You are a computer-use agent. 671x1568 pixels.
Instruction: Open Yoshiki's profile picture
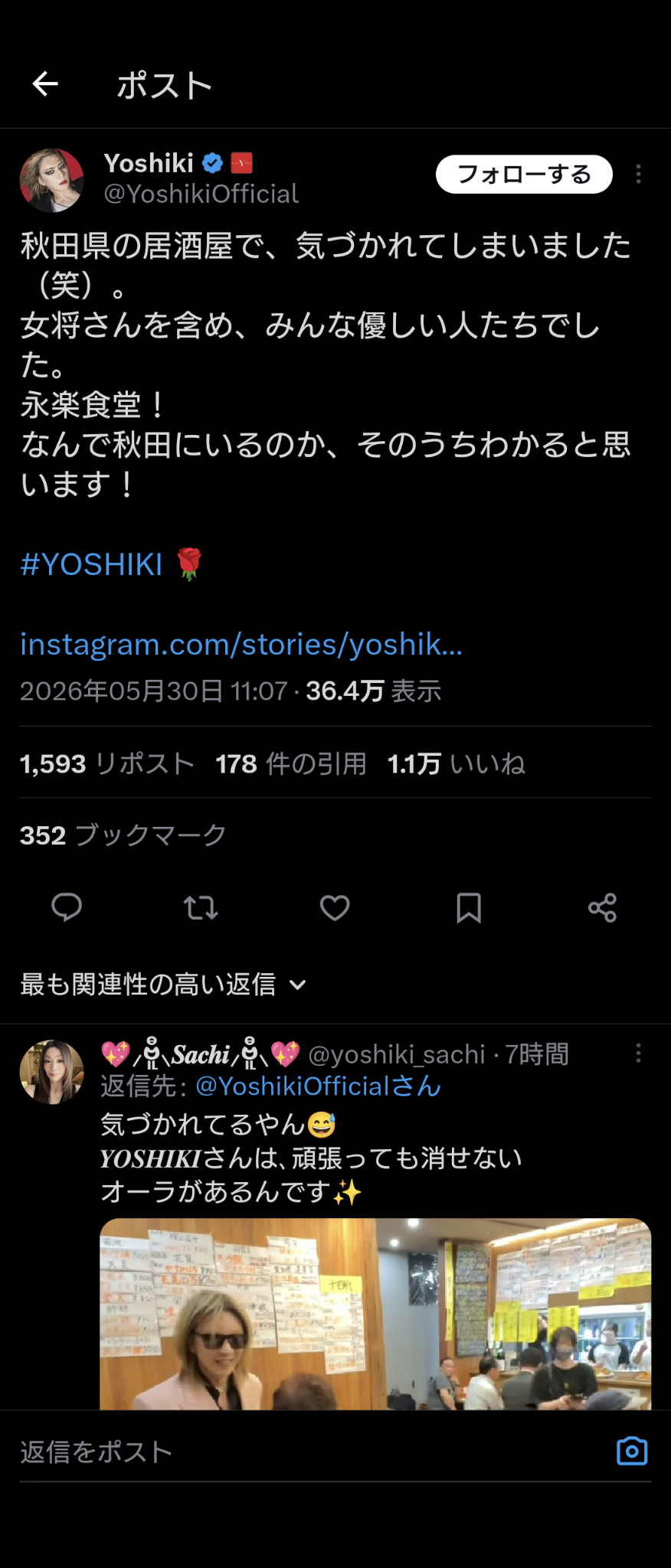point(51,180)
